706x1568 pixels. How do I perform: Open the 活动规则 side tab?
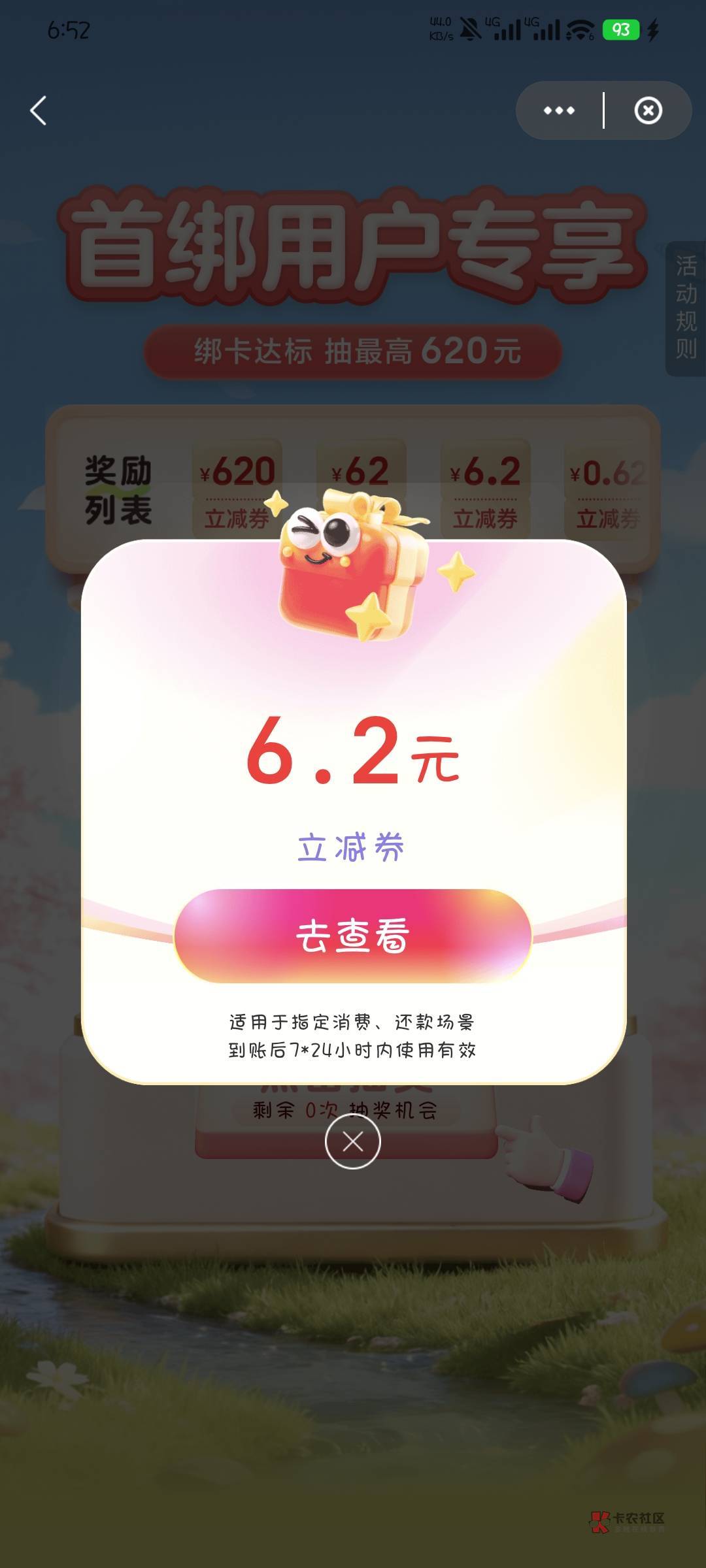click(x=686, y=308)
